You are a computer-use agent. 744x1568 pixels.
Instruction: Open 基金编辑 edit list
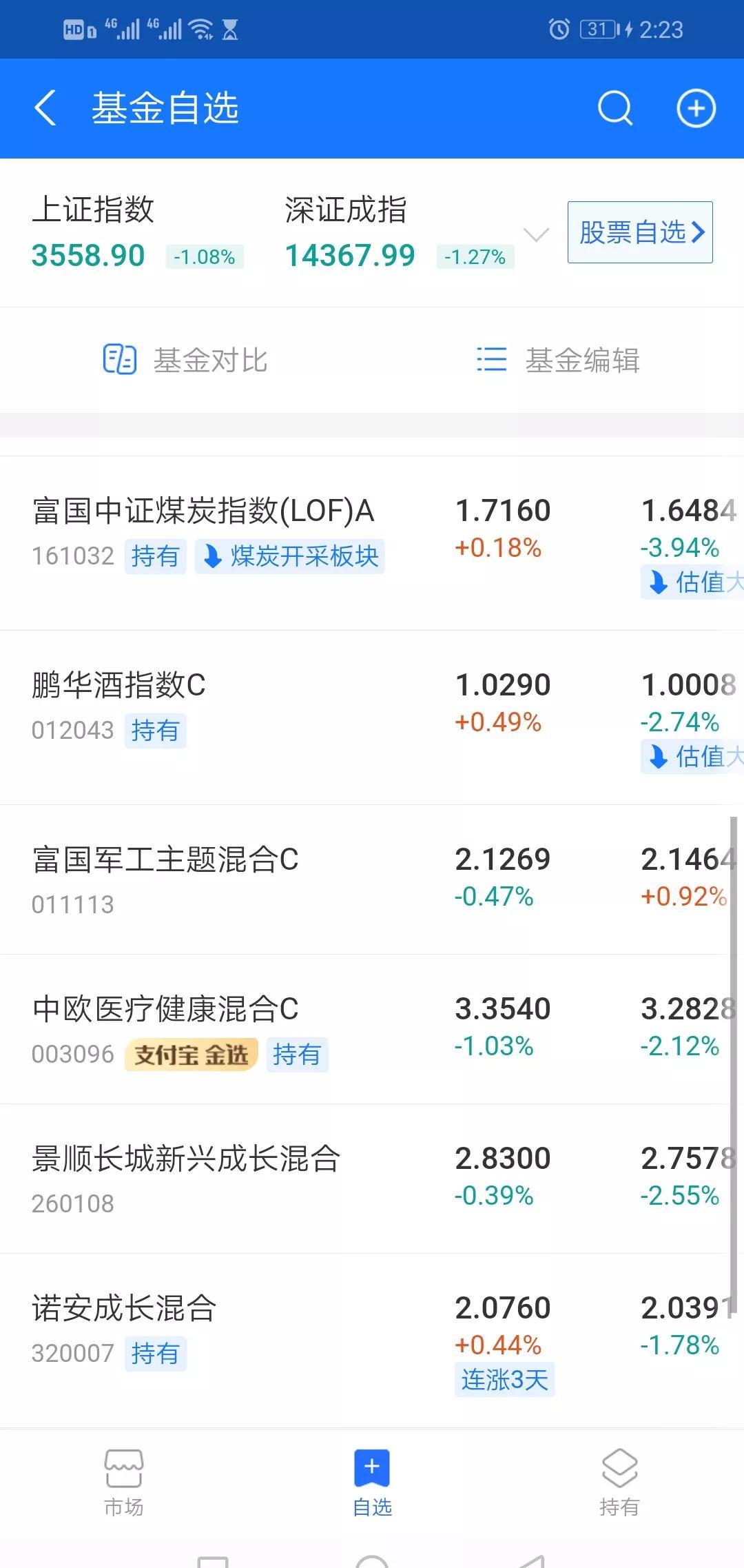(558, 360)
